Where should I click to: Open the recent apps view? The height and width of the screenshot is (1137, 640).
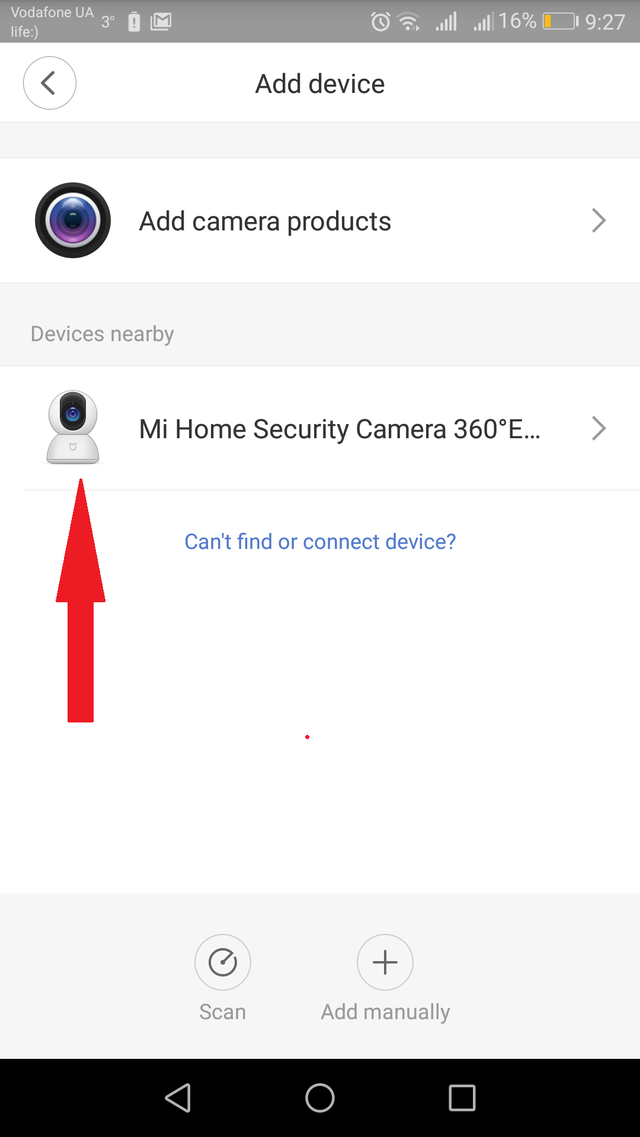click(x=462, y=1098)
